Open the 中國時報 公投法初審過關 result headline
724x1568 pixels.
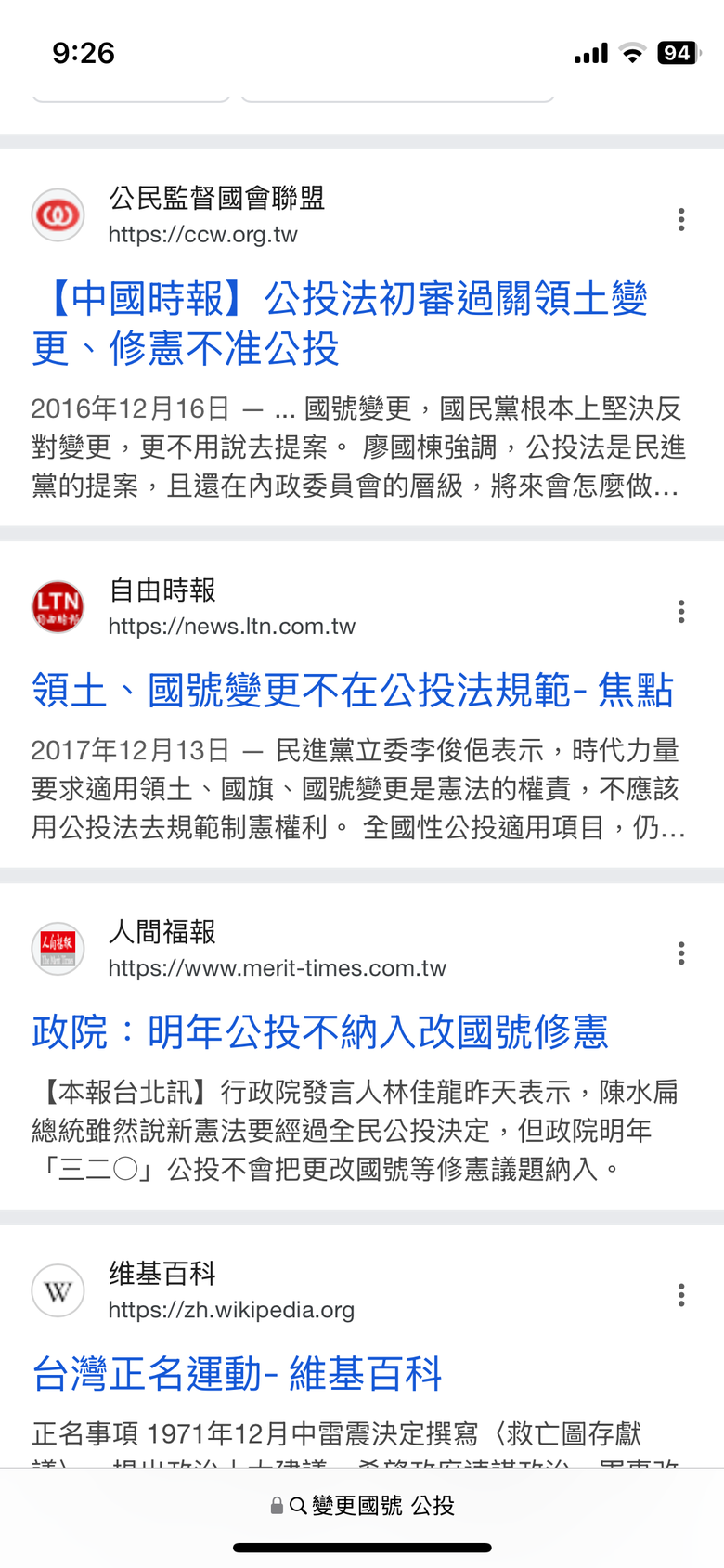pos(340,323)
